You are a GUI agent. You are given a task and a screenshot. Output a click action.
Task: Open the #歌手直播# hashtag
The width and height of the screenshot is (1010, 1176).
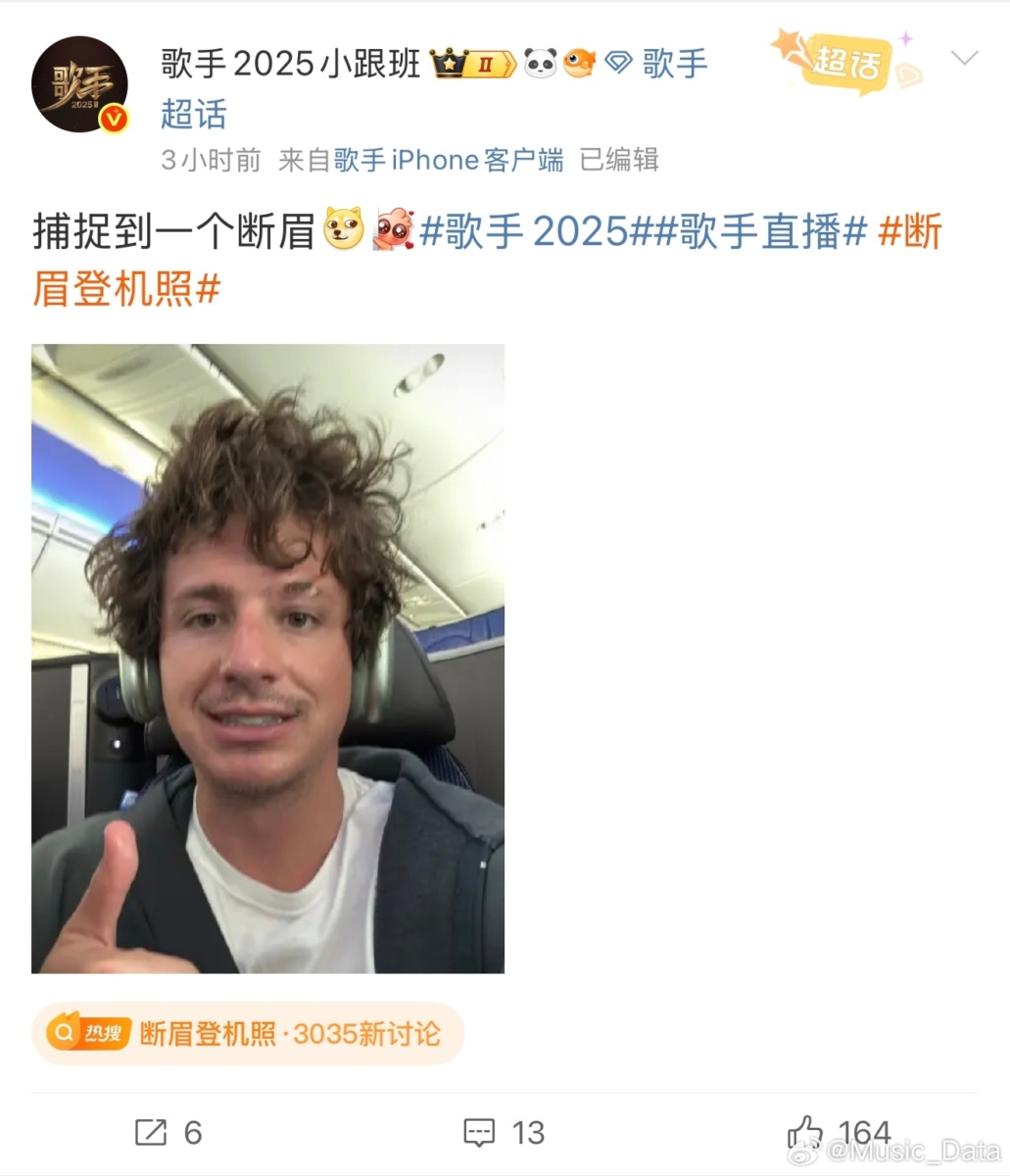tap(759, 232)
